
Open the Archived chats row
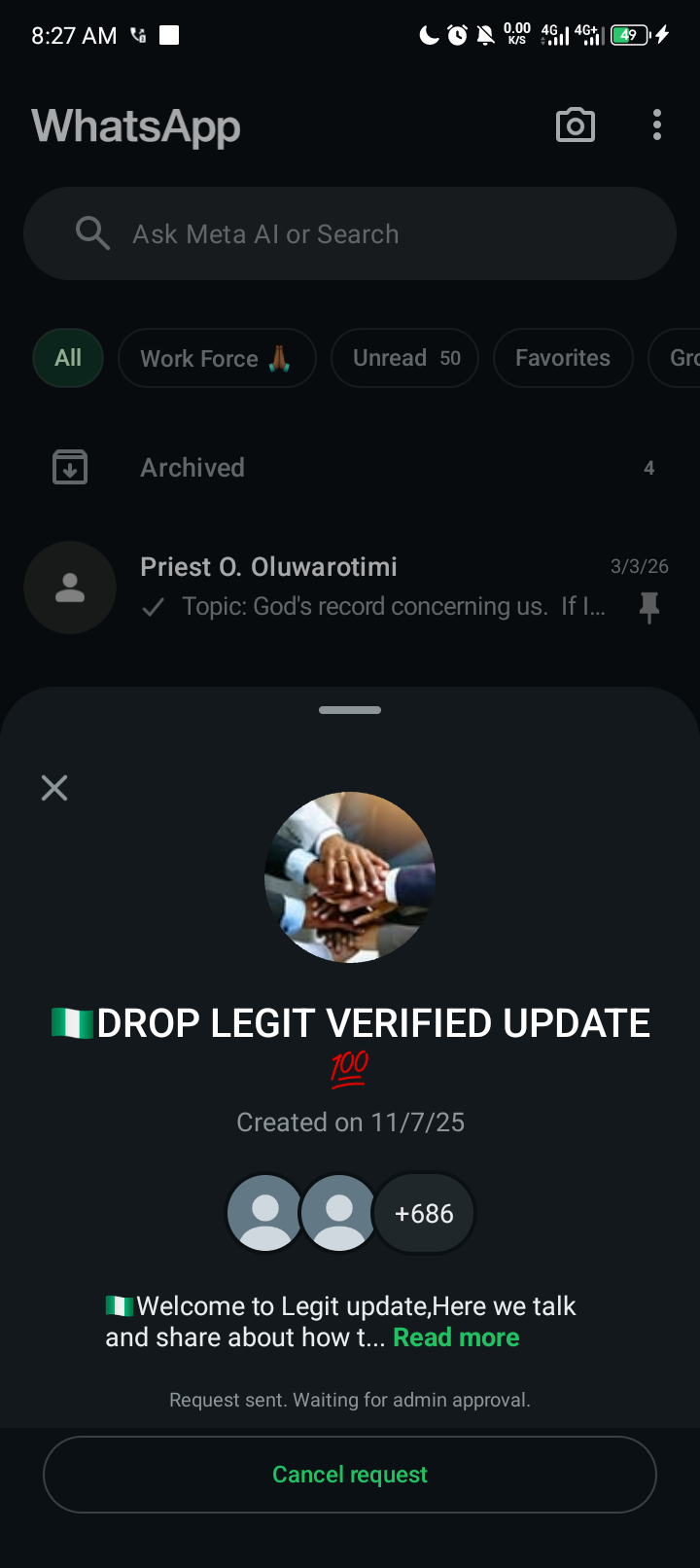(350, 468)
